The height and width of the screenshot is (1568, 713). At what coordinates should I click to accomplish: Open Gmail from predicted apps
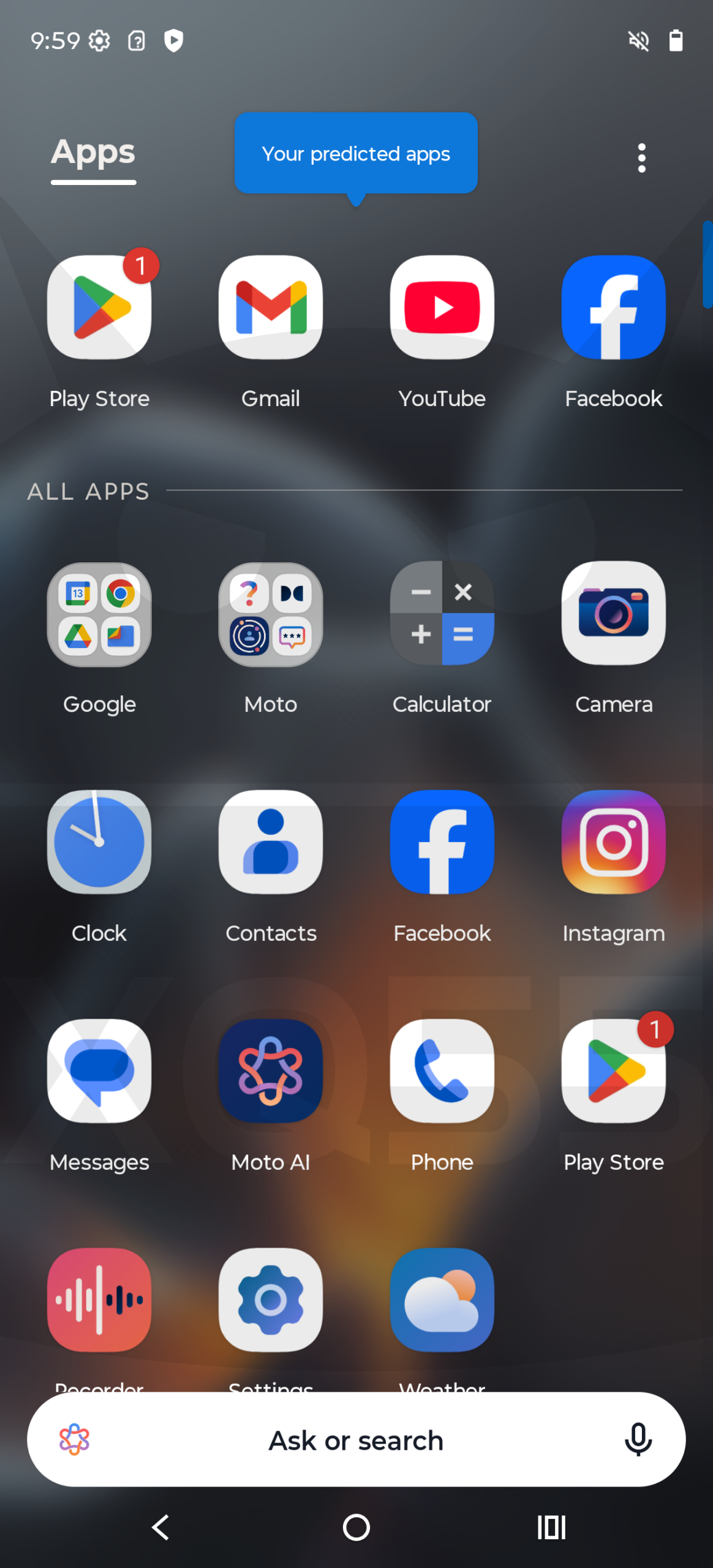point(270,307)
